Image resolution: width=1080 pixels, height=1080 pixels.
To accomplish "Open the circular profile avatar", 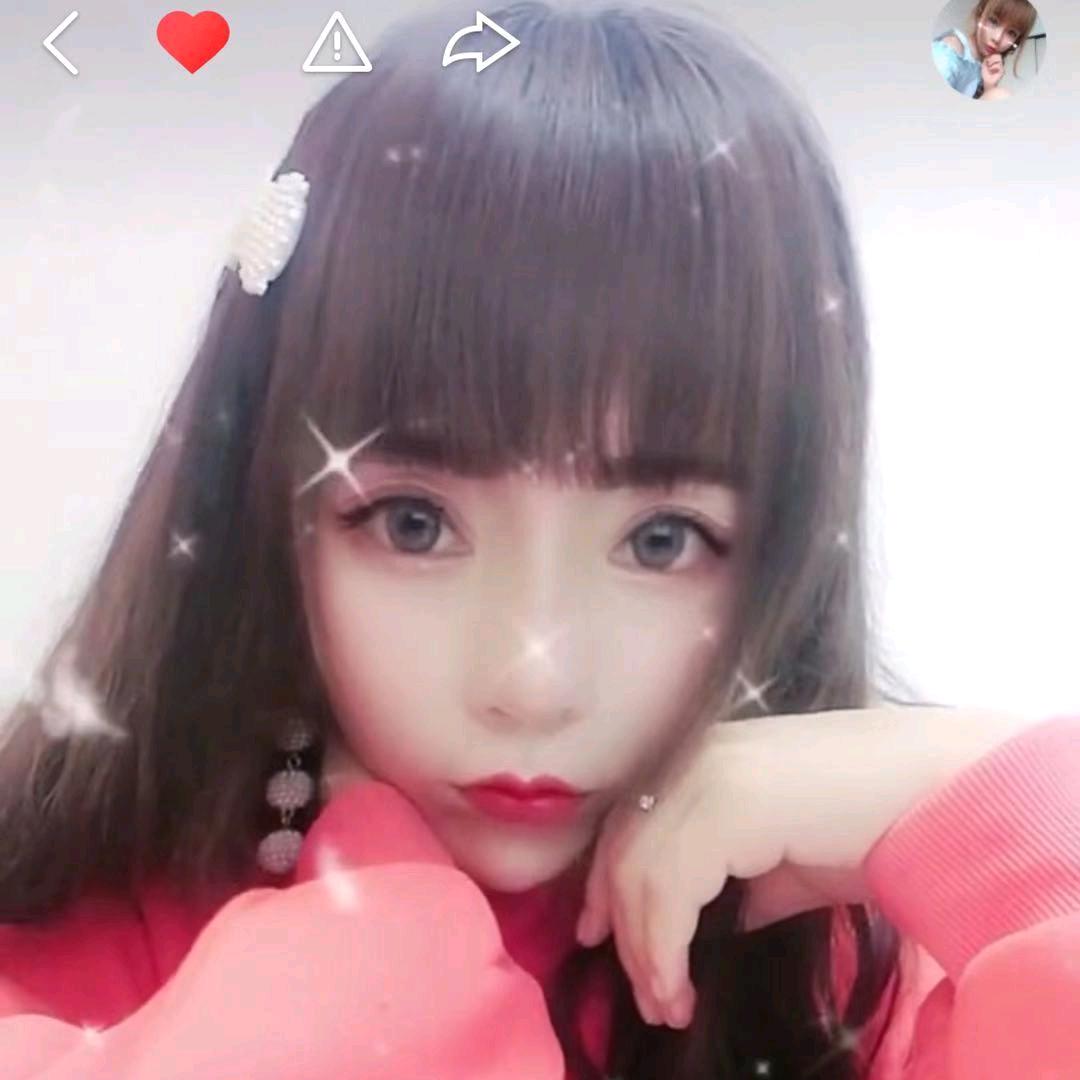I will 988,46.
